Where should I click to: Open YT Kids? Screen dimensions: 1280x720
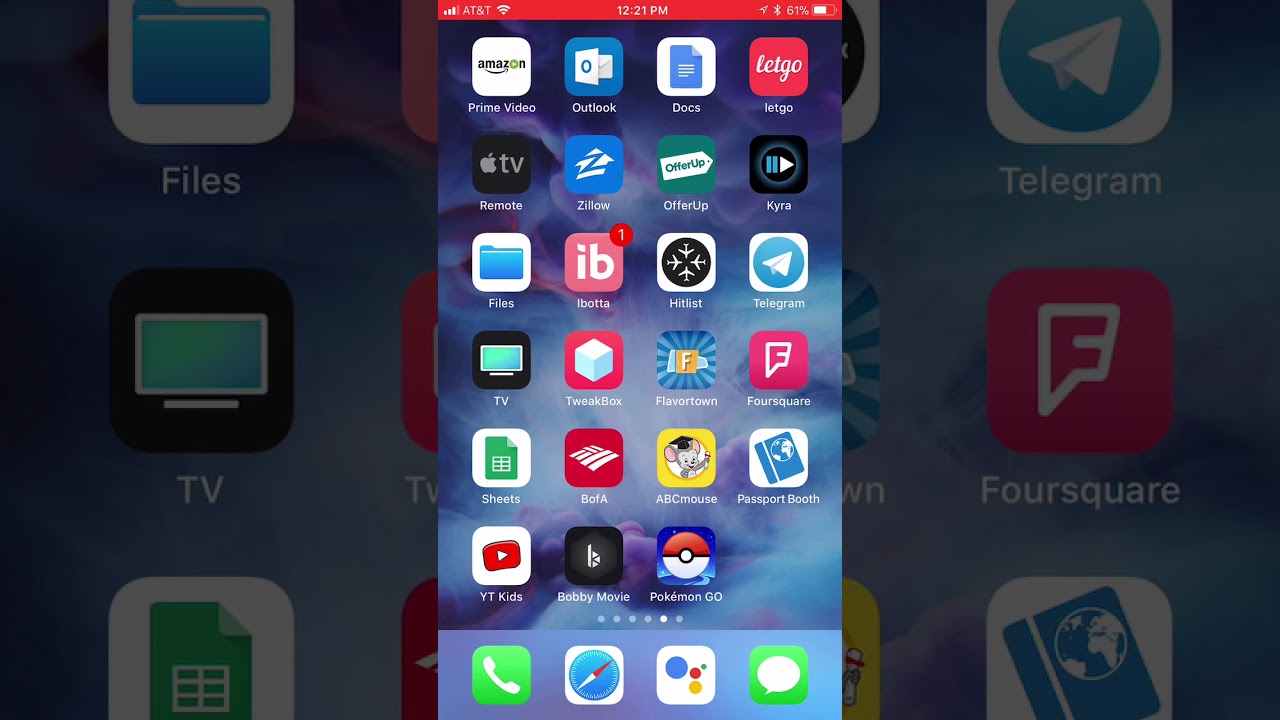click(501, 556)
